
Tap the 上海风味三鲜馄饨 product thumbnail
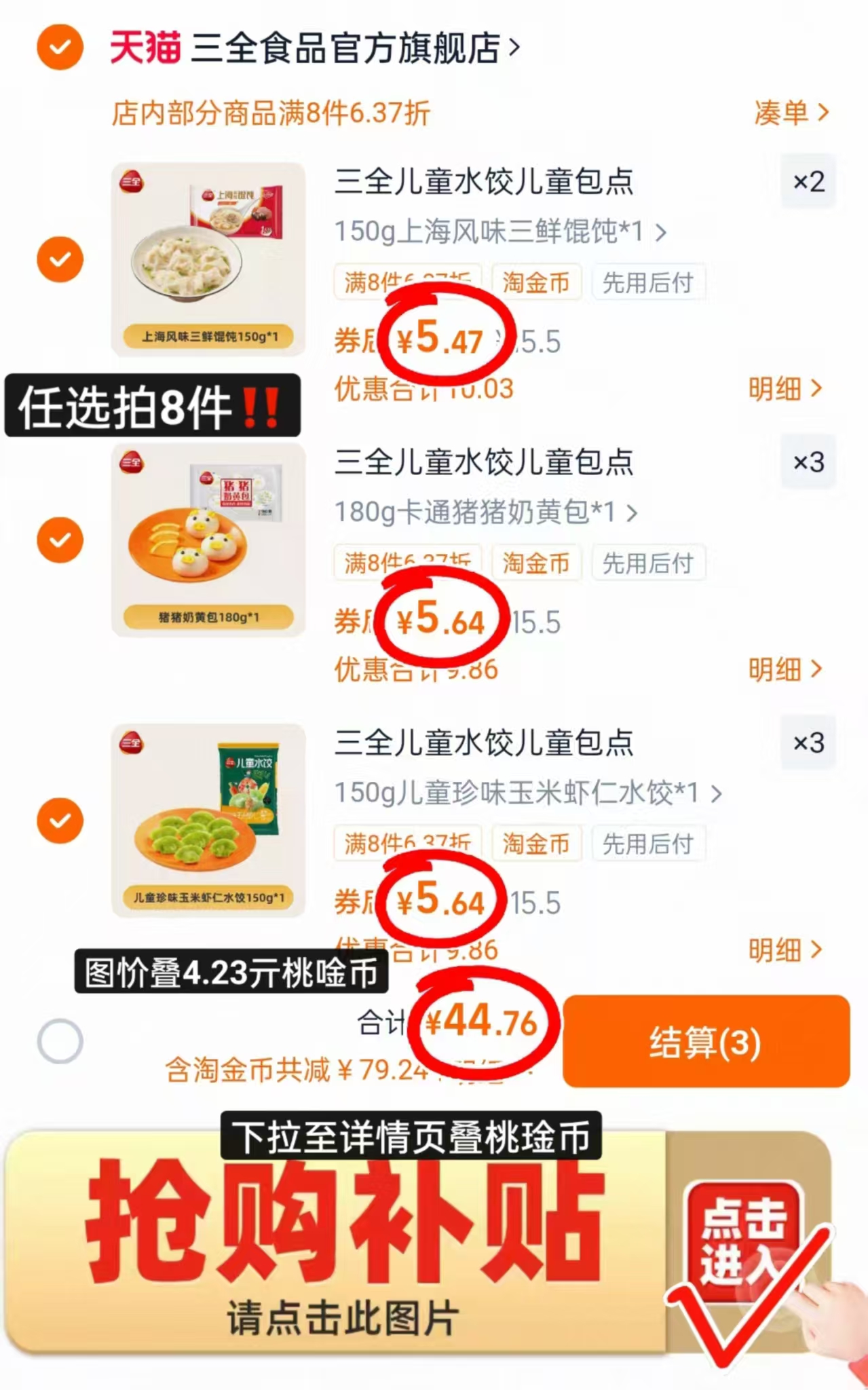pos(208,259)
